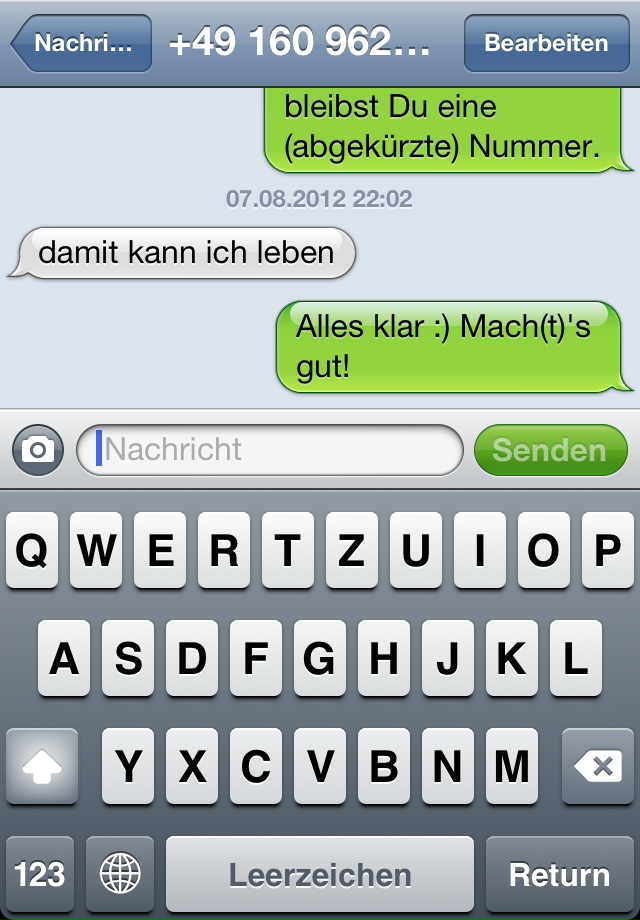
Task: Focus the Nachricht text field
Action: tap(270, 450)
